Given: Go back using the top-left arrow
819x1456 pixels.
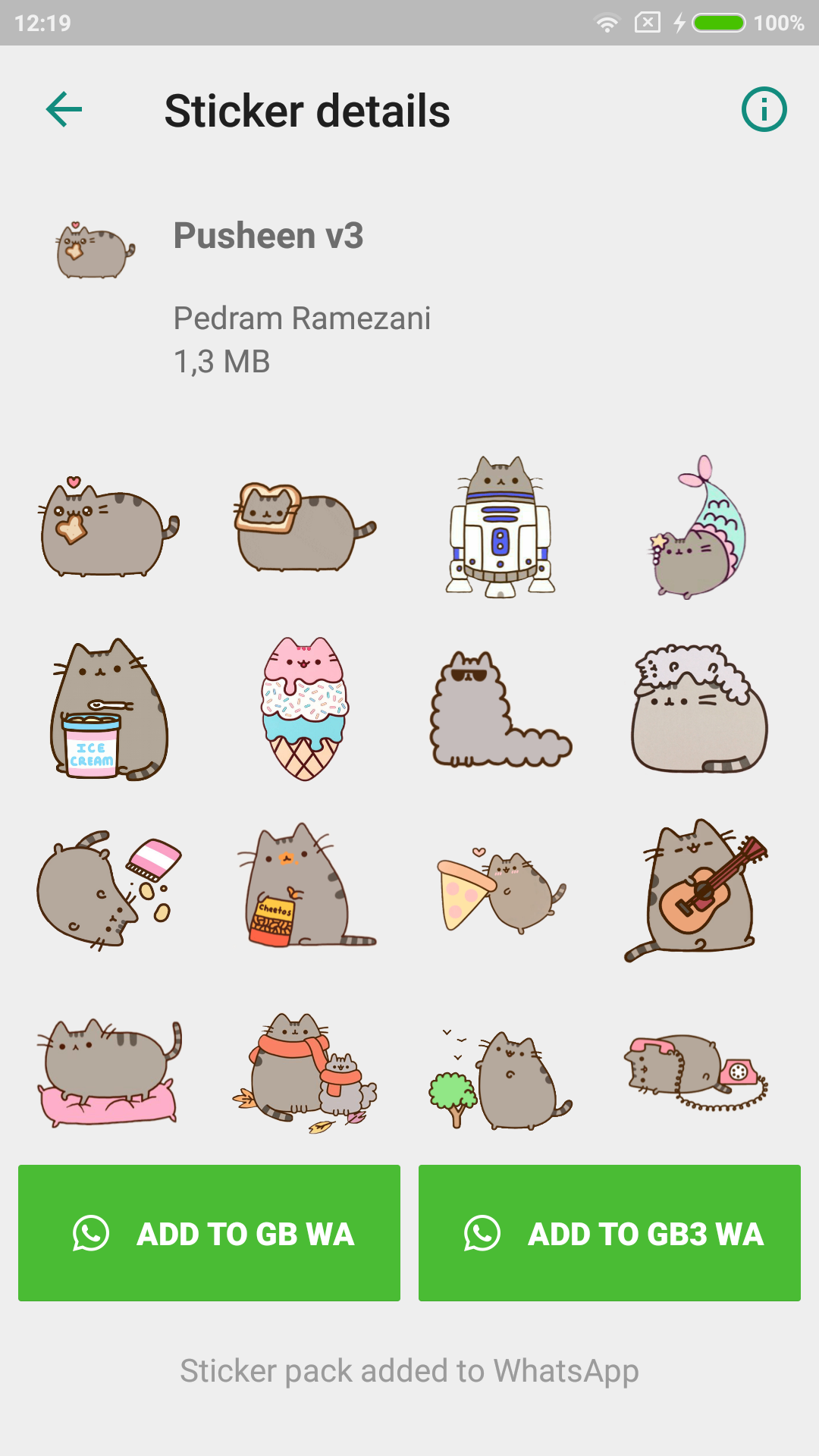Looking at the screenshot, I should [x=64, y=110].
